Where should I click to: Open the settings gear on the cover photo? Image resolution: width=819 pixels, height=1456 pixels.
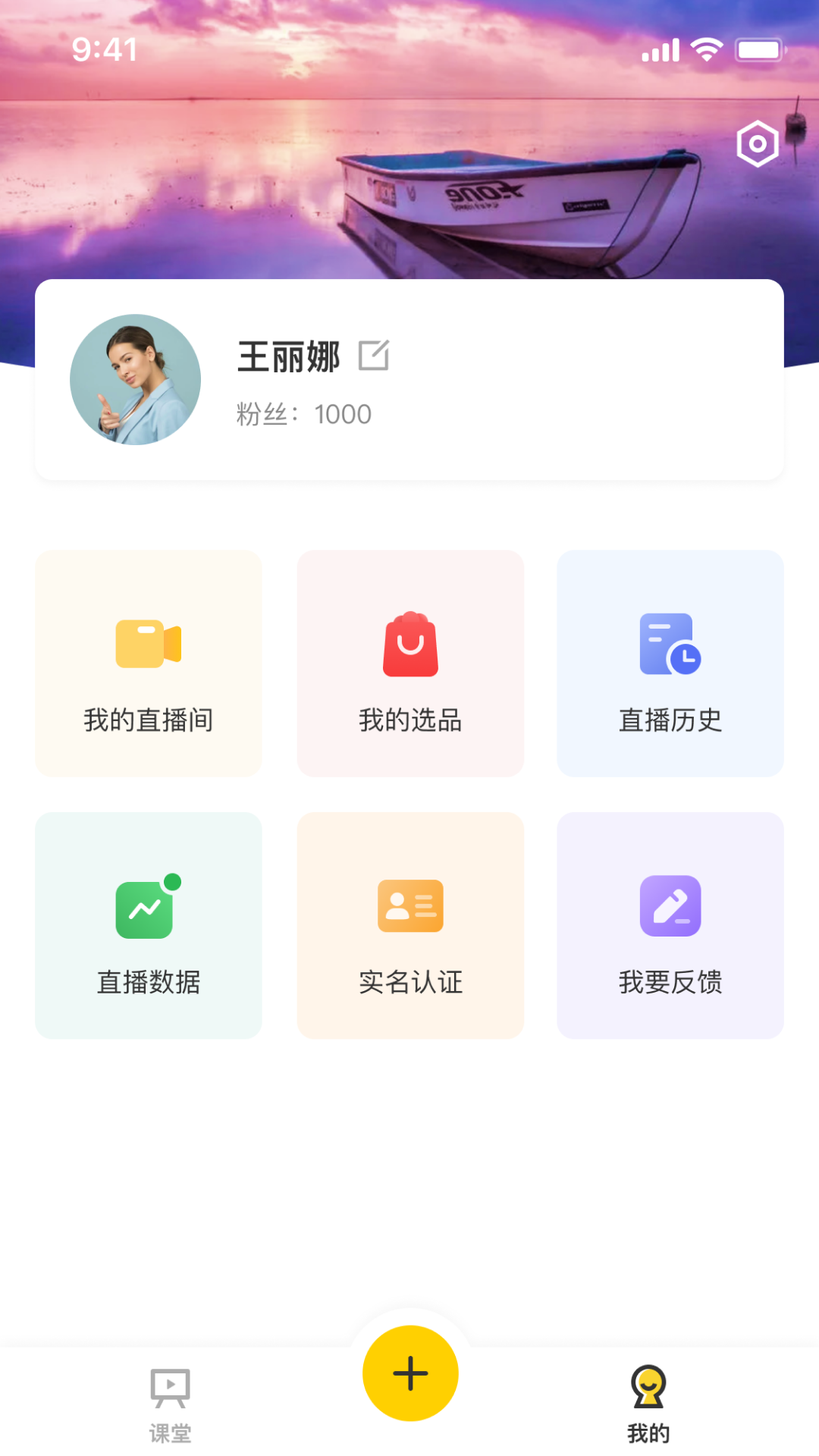tap(757, 142)
